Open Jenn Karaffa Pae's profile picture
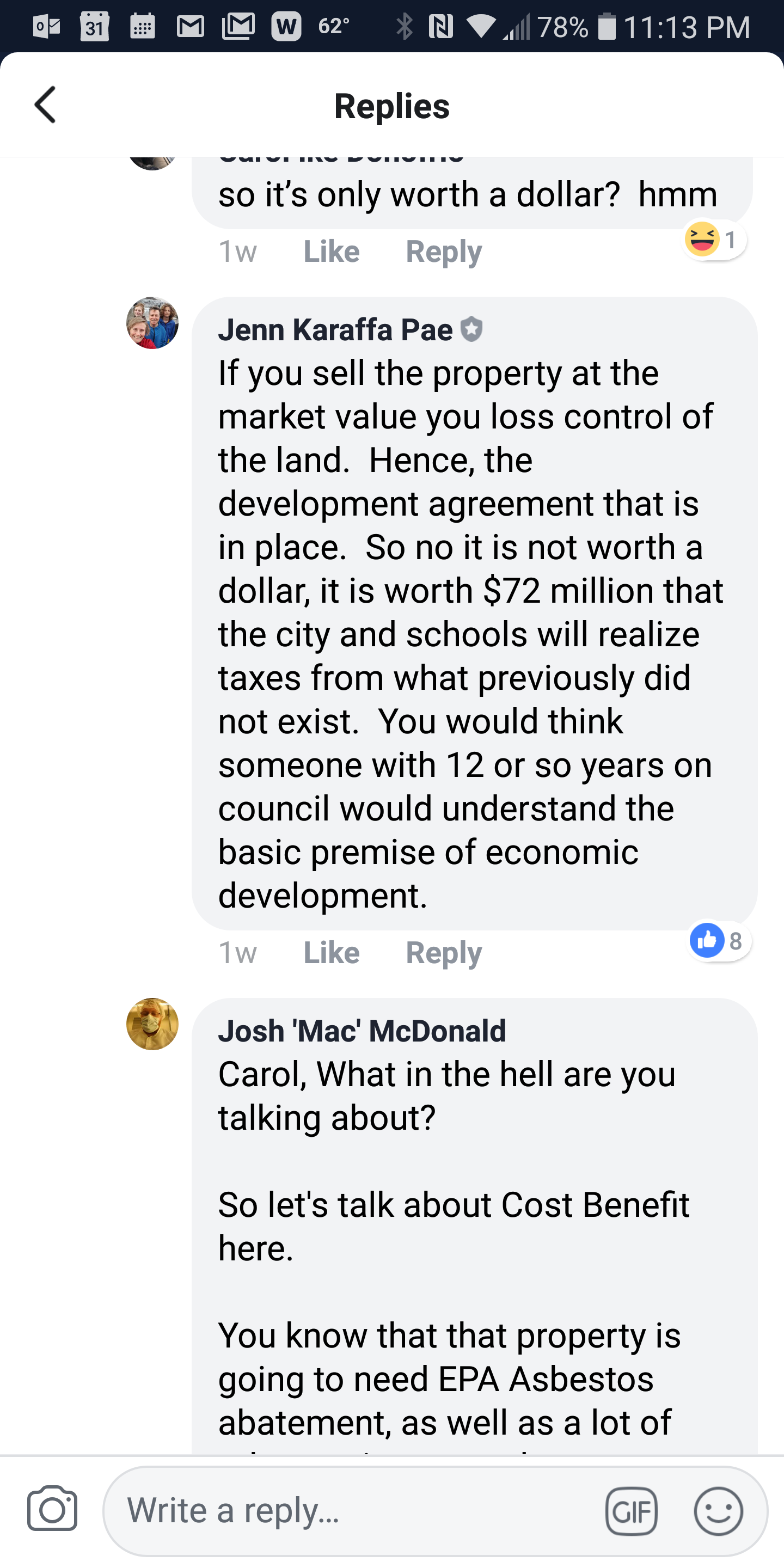The width and height of the screenshot is (784, 1568). (x=152, y=323)
